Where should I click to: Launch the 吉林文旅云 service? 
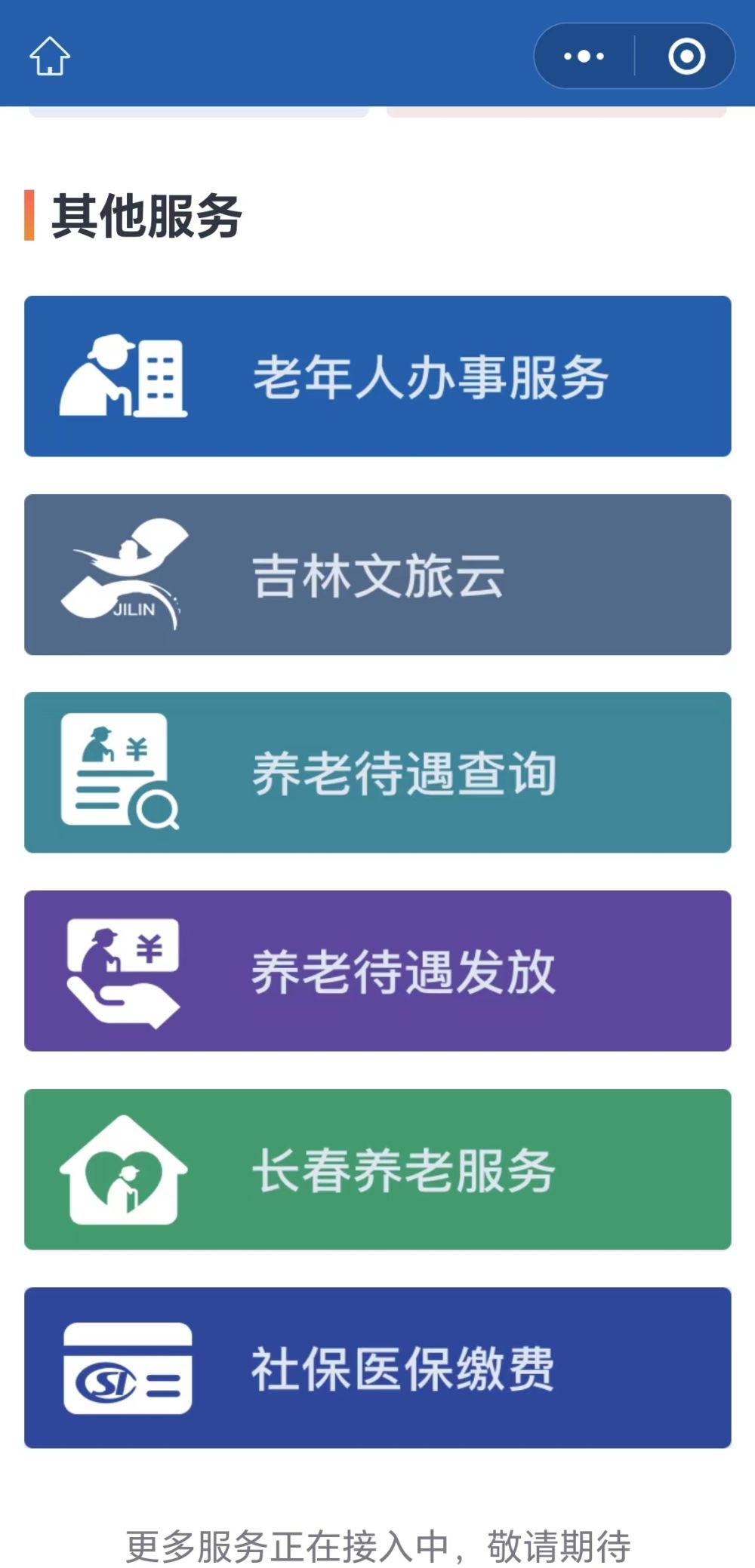pyautogui.click(x=377, y=575)
